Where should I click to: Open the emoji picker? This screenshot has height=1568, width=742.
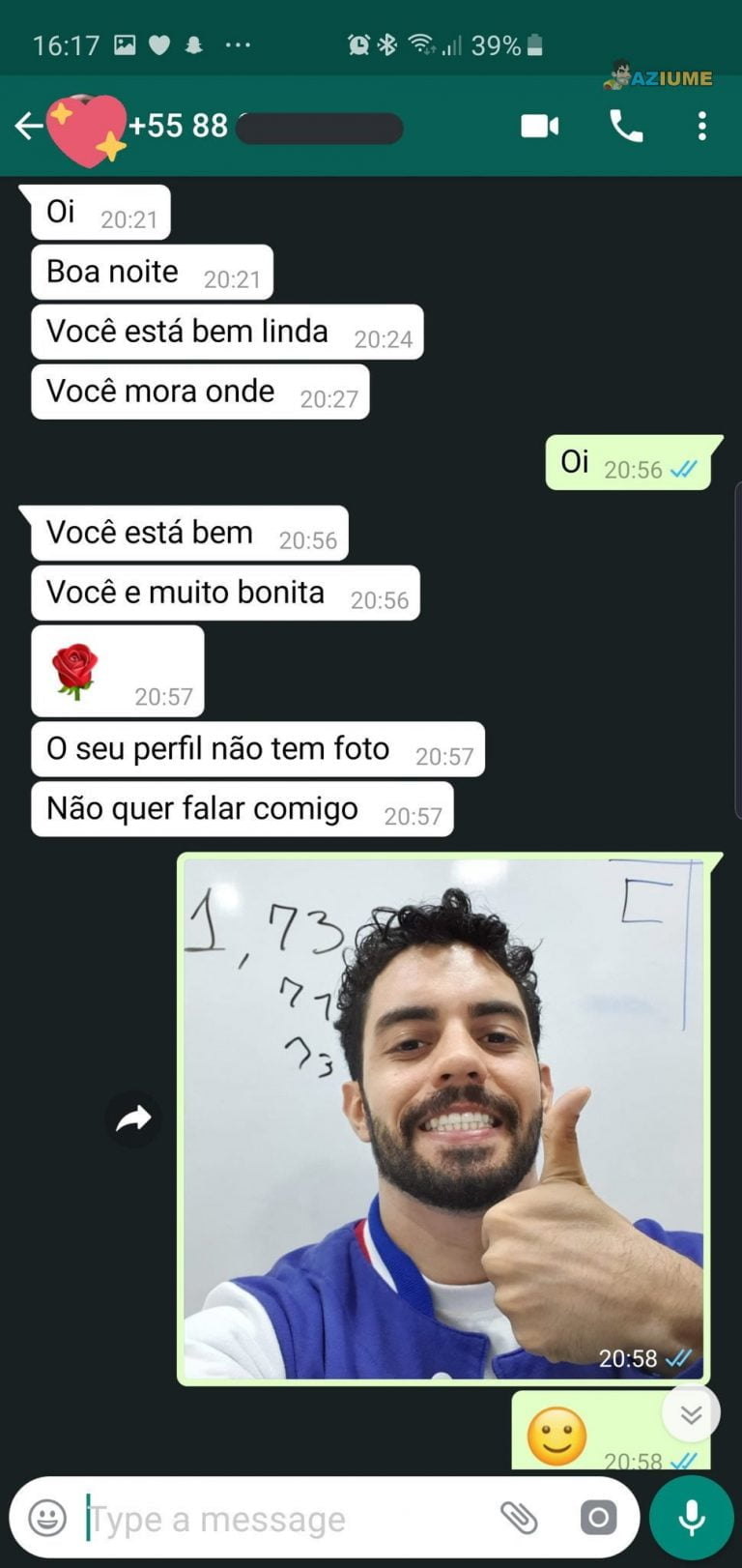[48, 1519]
